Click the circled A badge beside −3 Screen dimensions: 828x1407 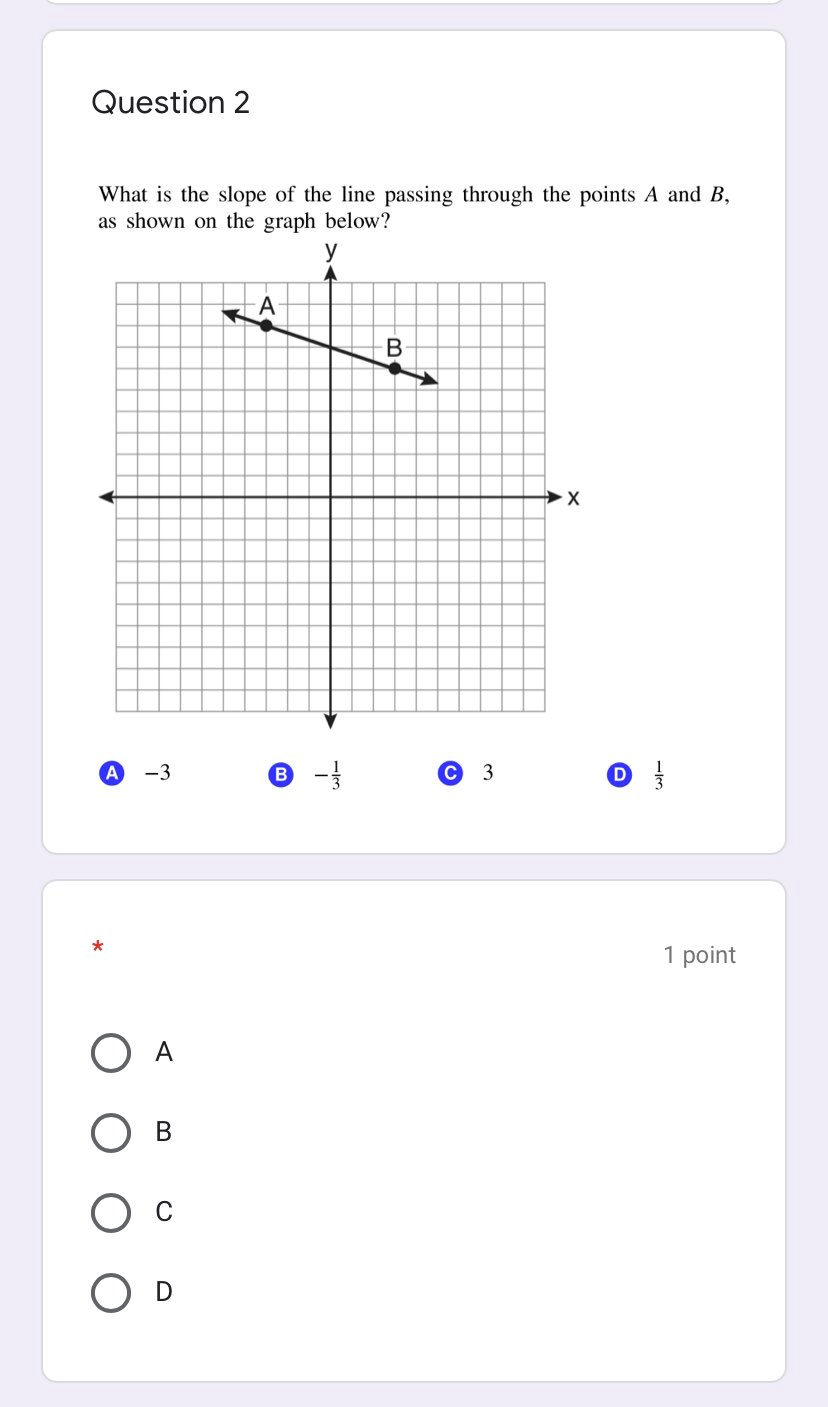pyautogui.click(x=111, y=772)
